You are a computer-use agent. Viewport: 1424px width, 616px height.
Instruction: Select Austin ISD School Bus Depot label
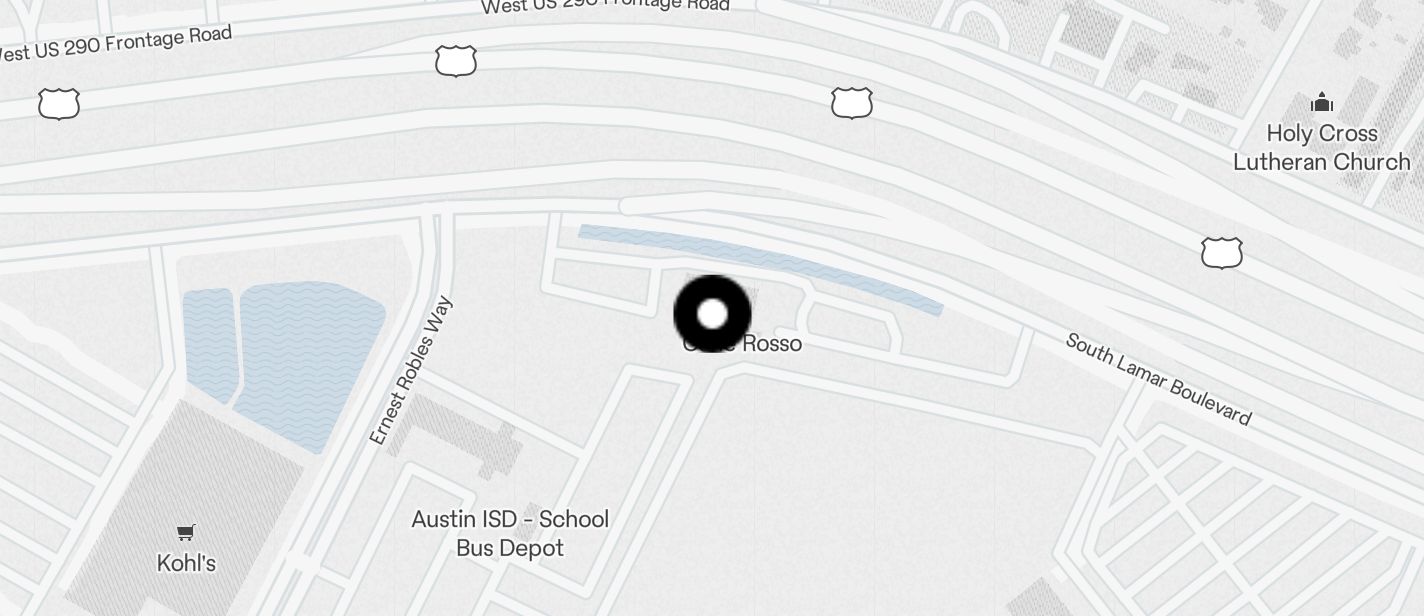coord(510,533)
